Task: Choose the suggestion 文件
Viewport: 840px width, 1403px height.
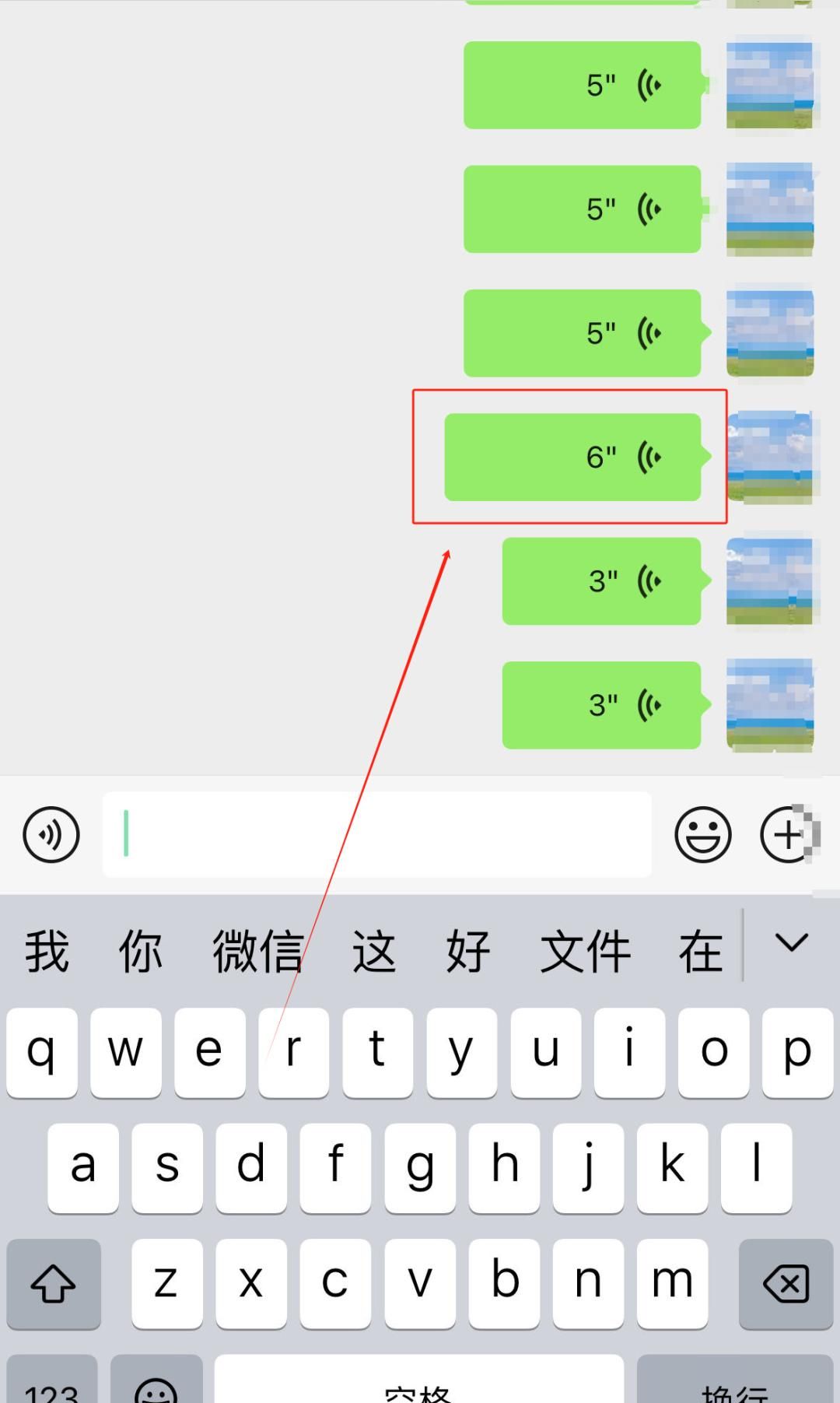Action: (x=585, y=951)
